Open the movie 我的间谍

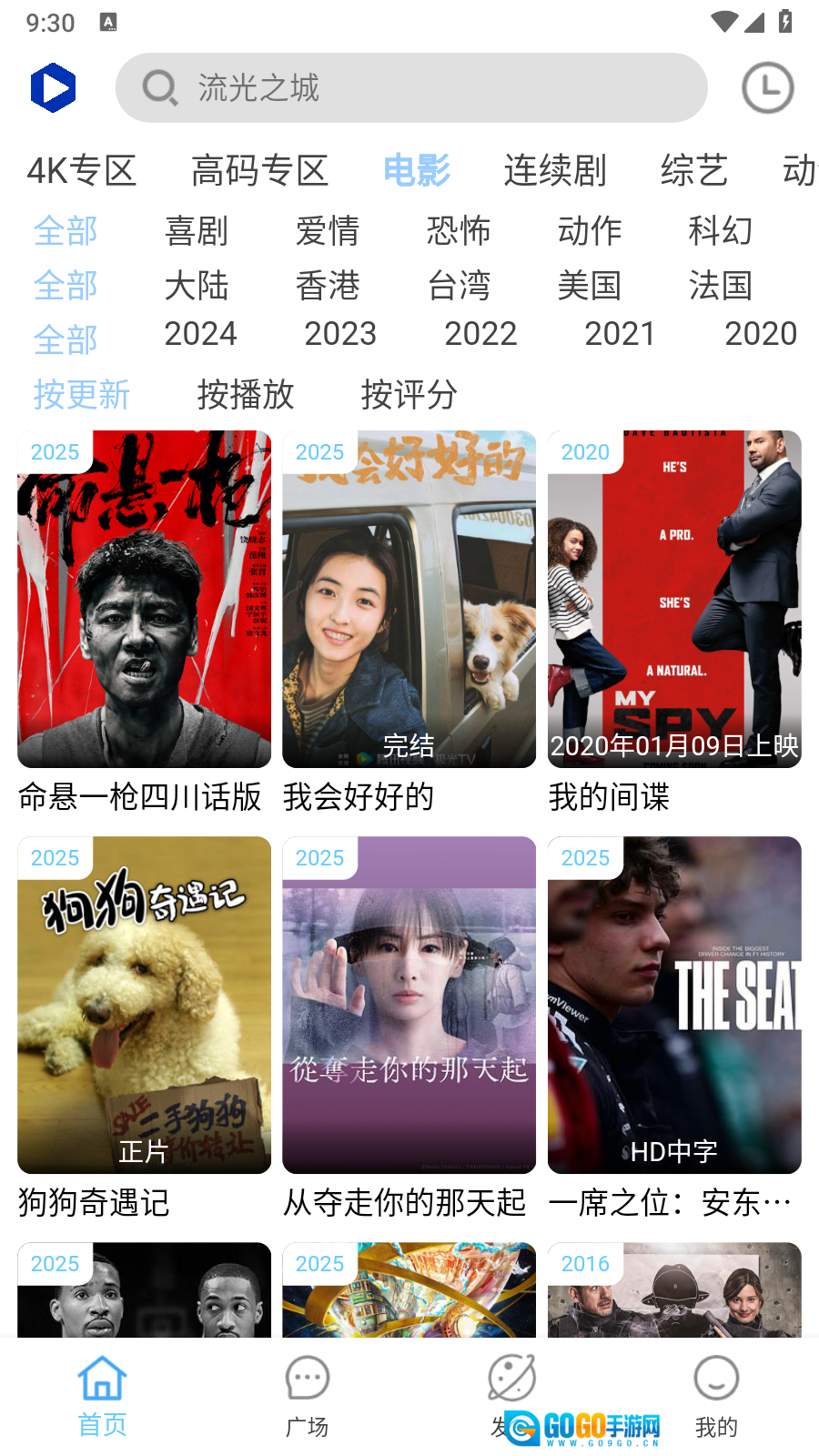[674, 601]
